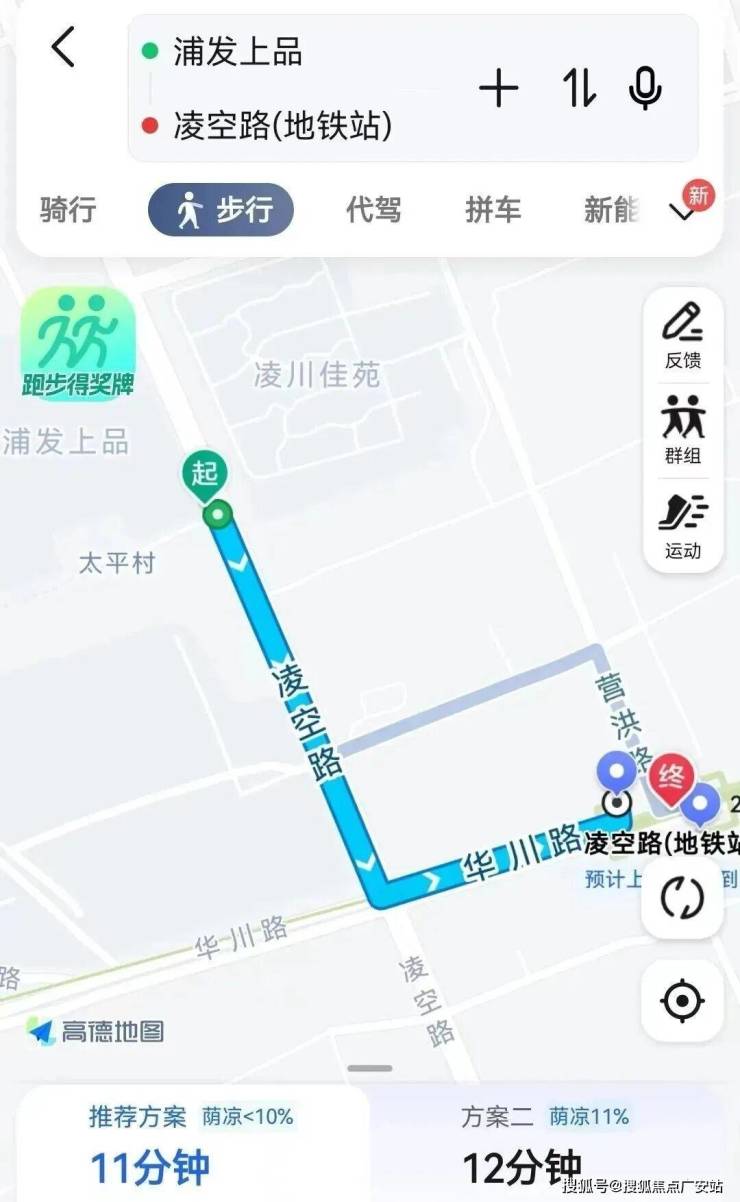Viewport: 740px width, 1202px height.
Task: Center map on my location
Action: coord(682,1000)
